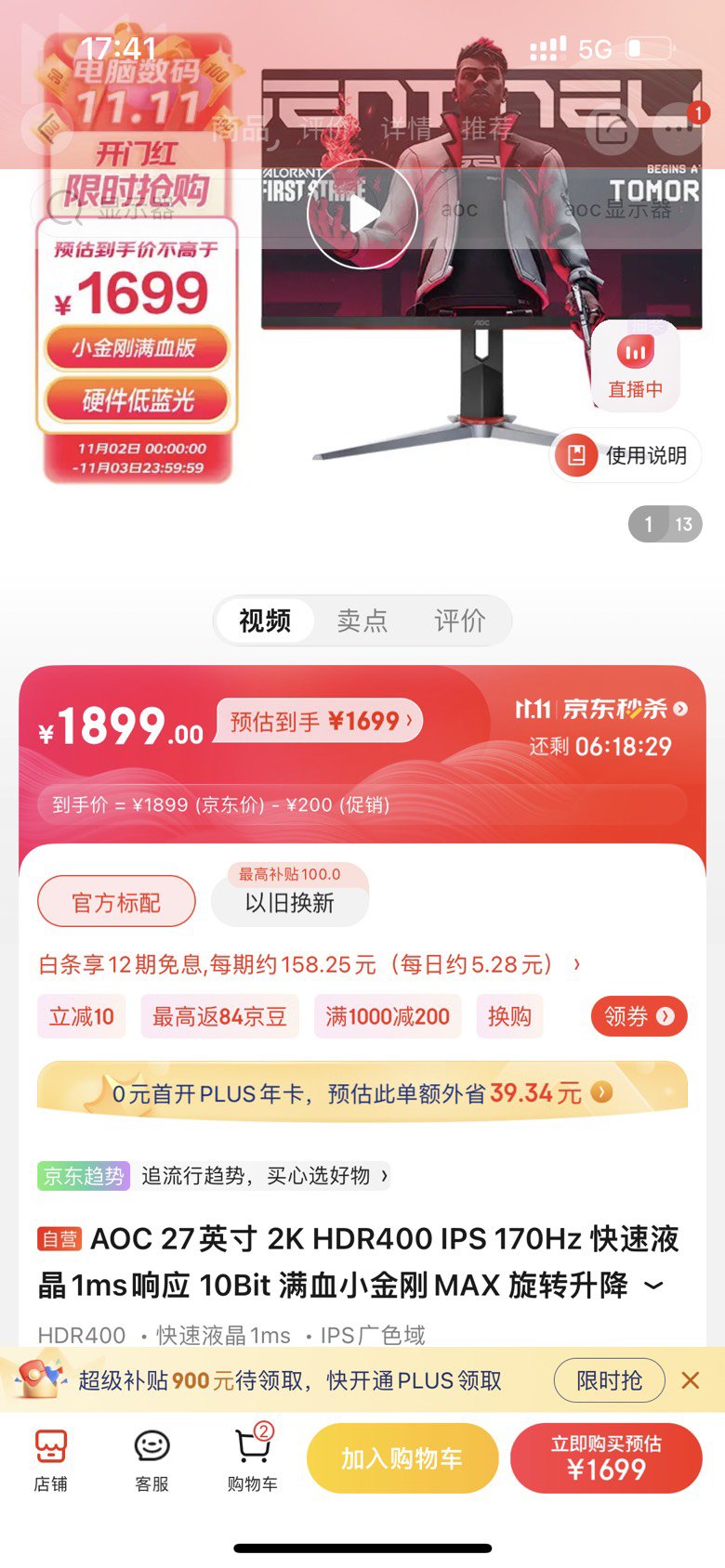Go back using the top-left arrow
This screenshot has height=1568, width=725.
[48, 129]
